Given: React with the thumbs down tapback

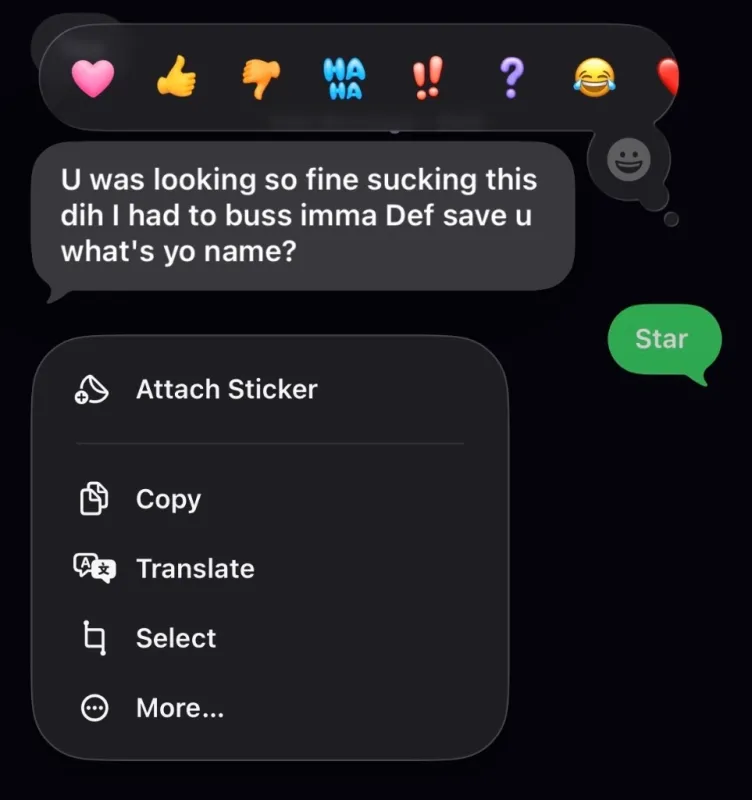Looking at the screenshot, I should tap(260, 79).
